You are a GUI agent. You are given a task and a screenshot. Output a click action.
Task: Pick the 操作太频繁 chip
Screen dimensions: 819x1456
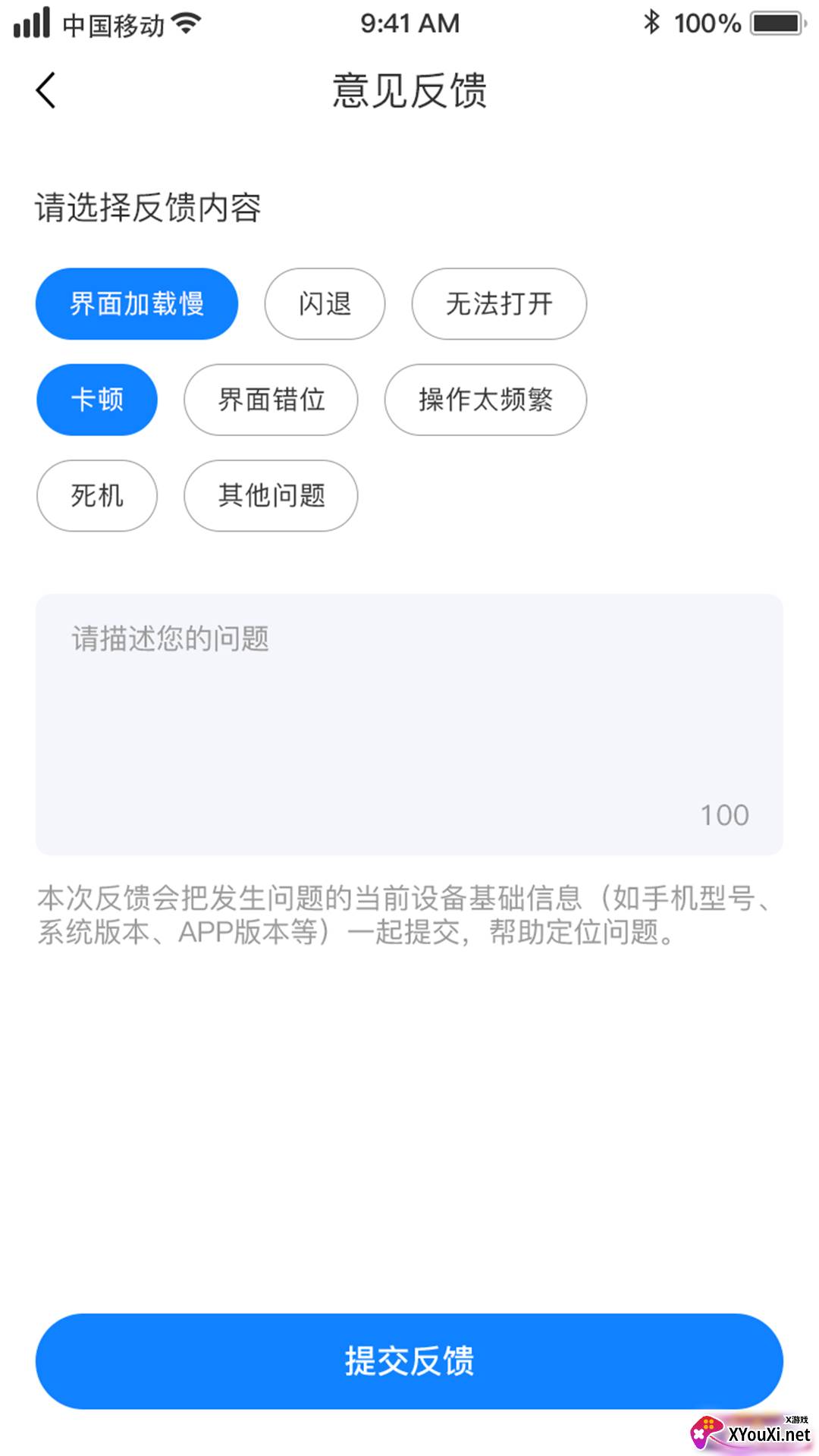485,400
